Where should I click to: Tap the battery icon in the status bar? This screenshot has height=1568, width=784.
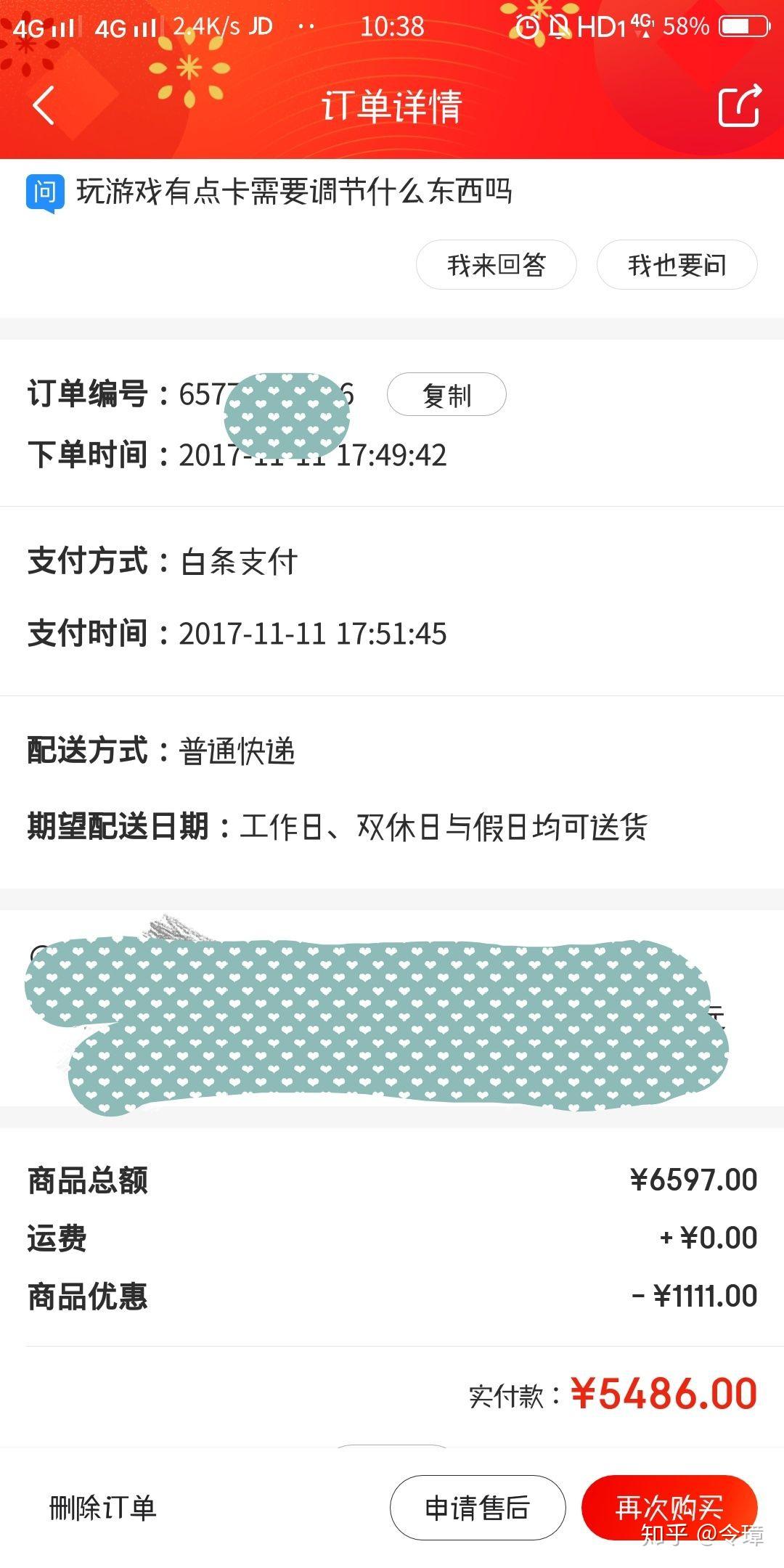[x=742, y=25]
